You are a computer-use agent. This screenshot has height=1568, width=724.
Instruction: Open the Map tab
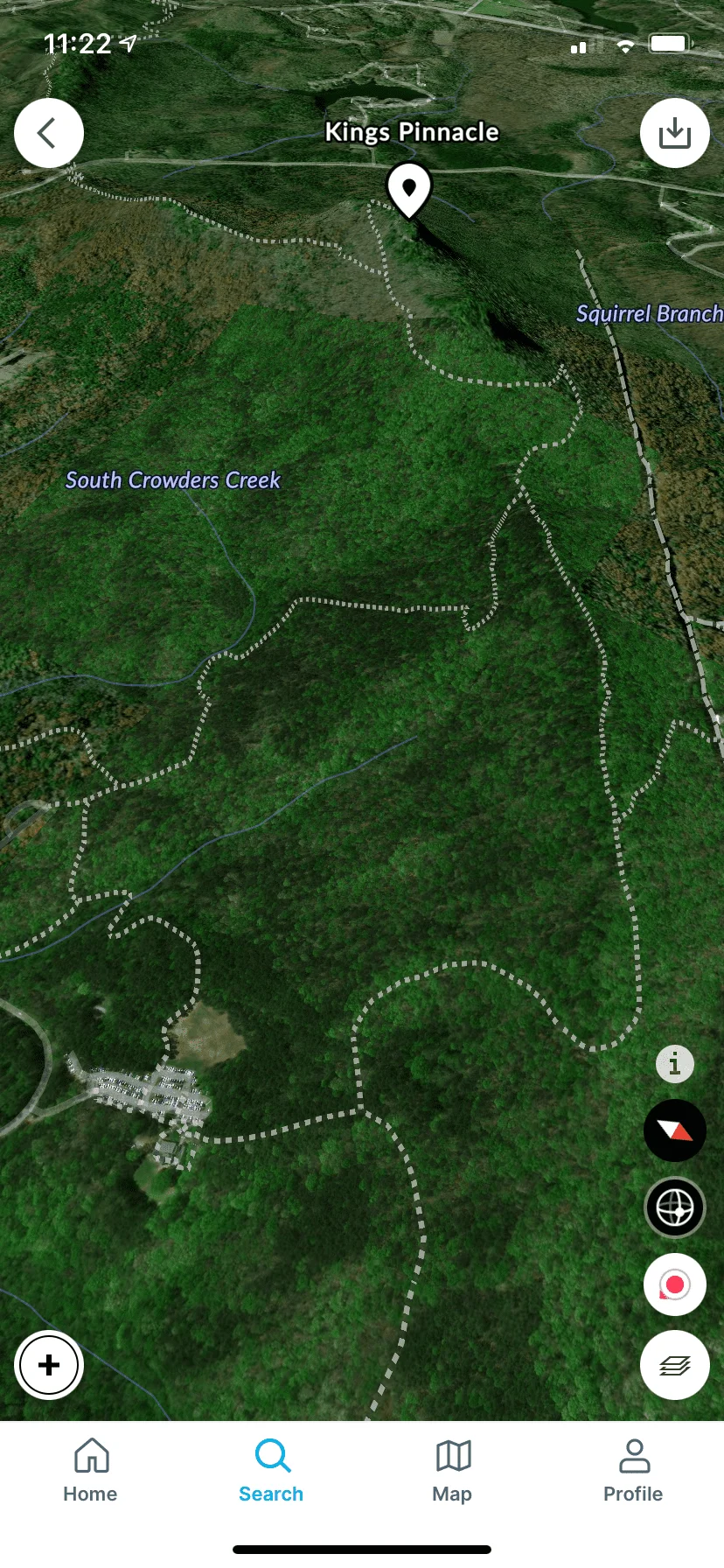452,1472
